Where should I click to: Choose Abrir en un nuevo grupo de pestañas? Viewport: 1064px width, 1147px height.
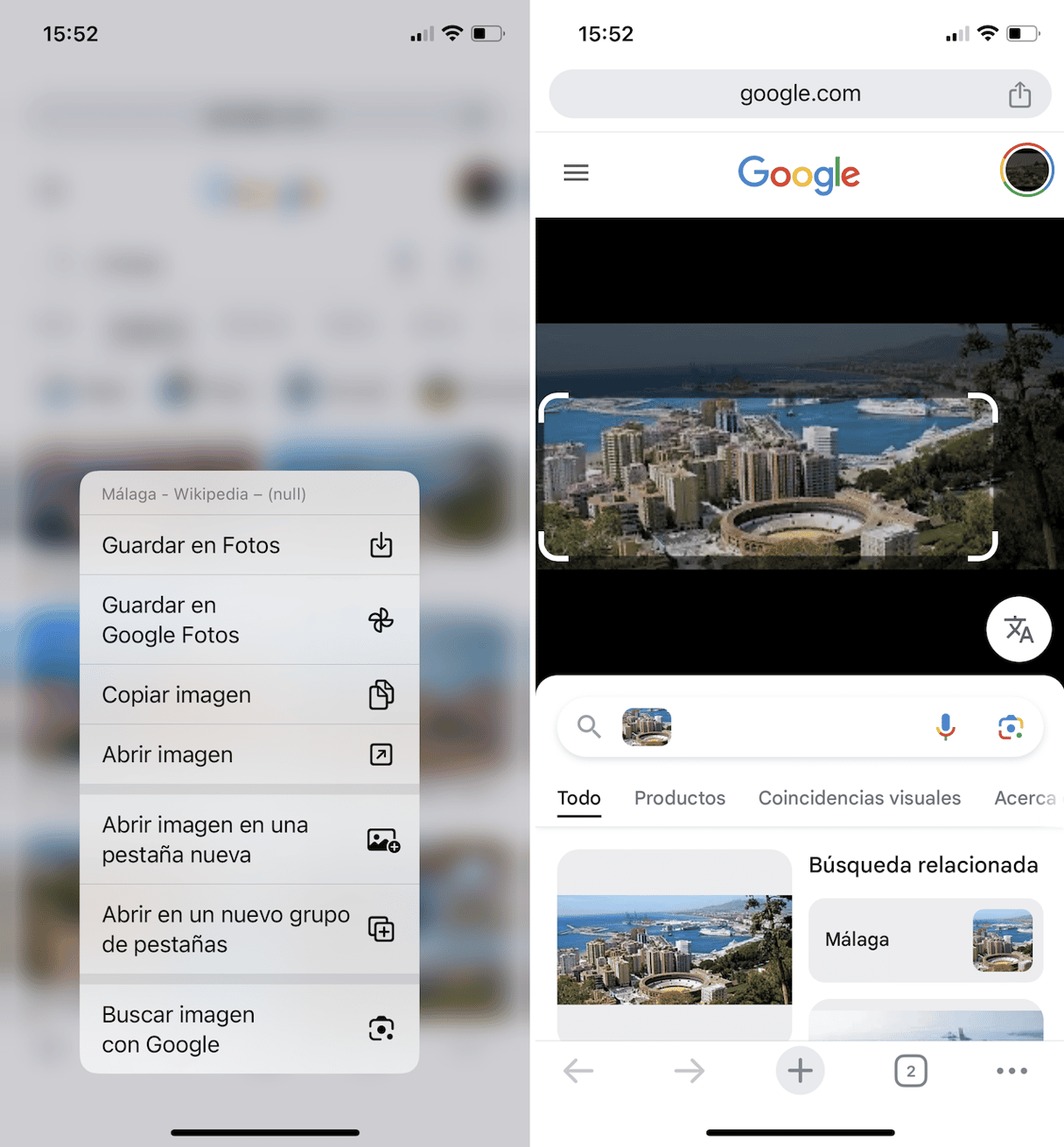pyautogui.click(x=248, y=929)
